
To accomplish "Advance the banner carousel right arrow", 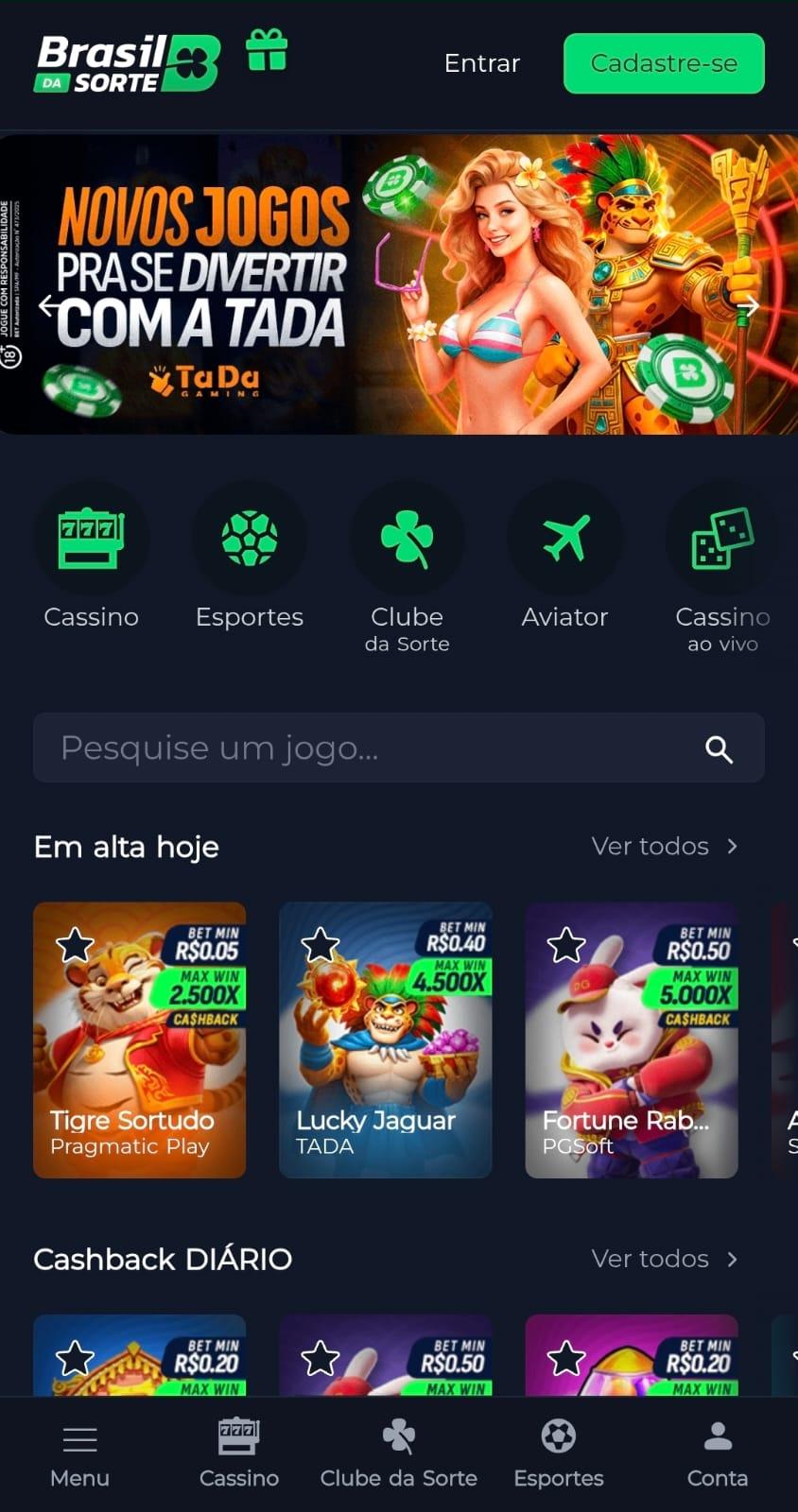I will pyautogui.click(x=750, y=304).
